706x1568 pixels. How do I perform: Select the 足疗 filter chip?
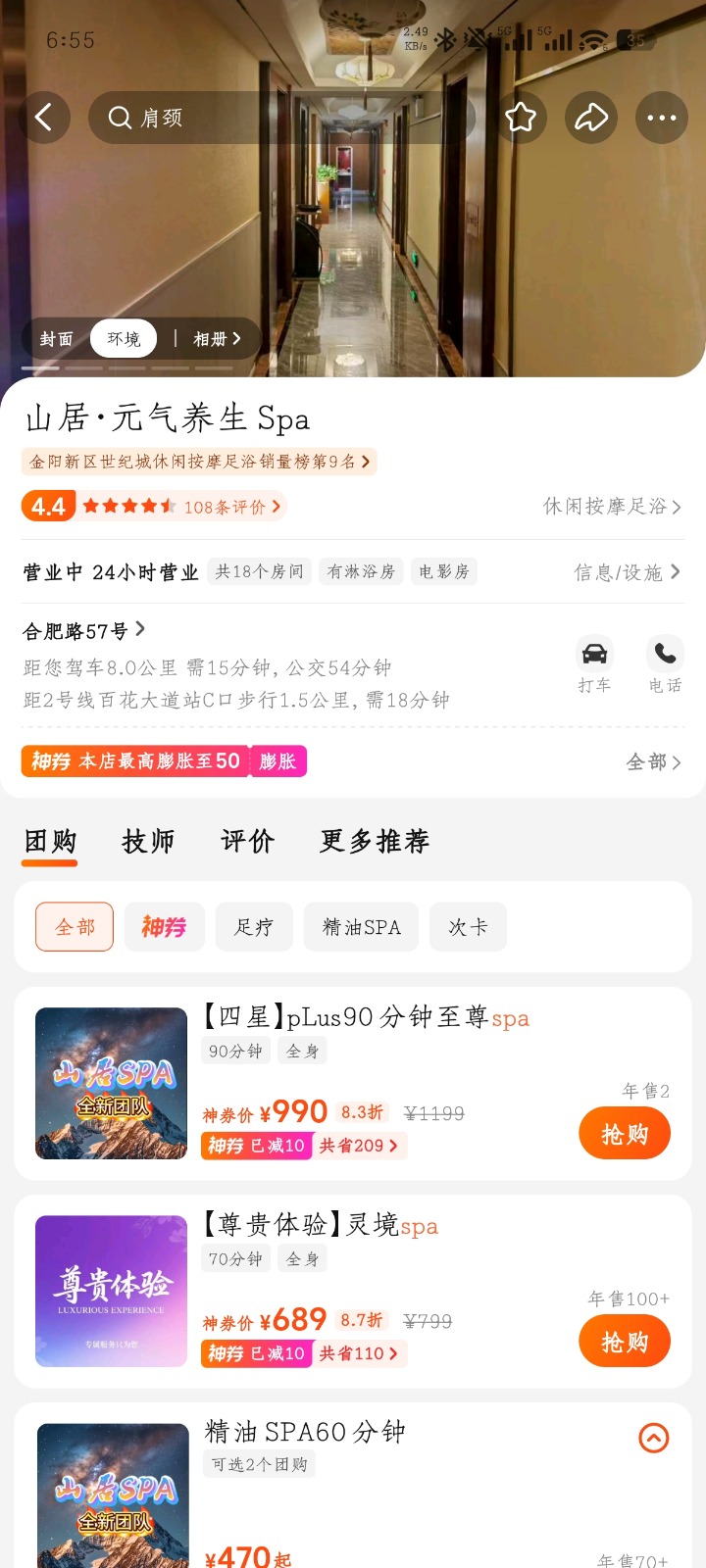[x=254, y=926]
